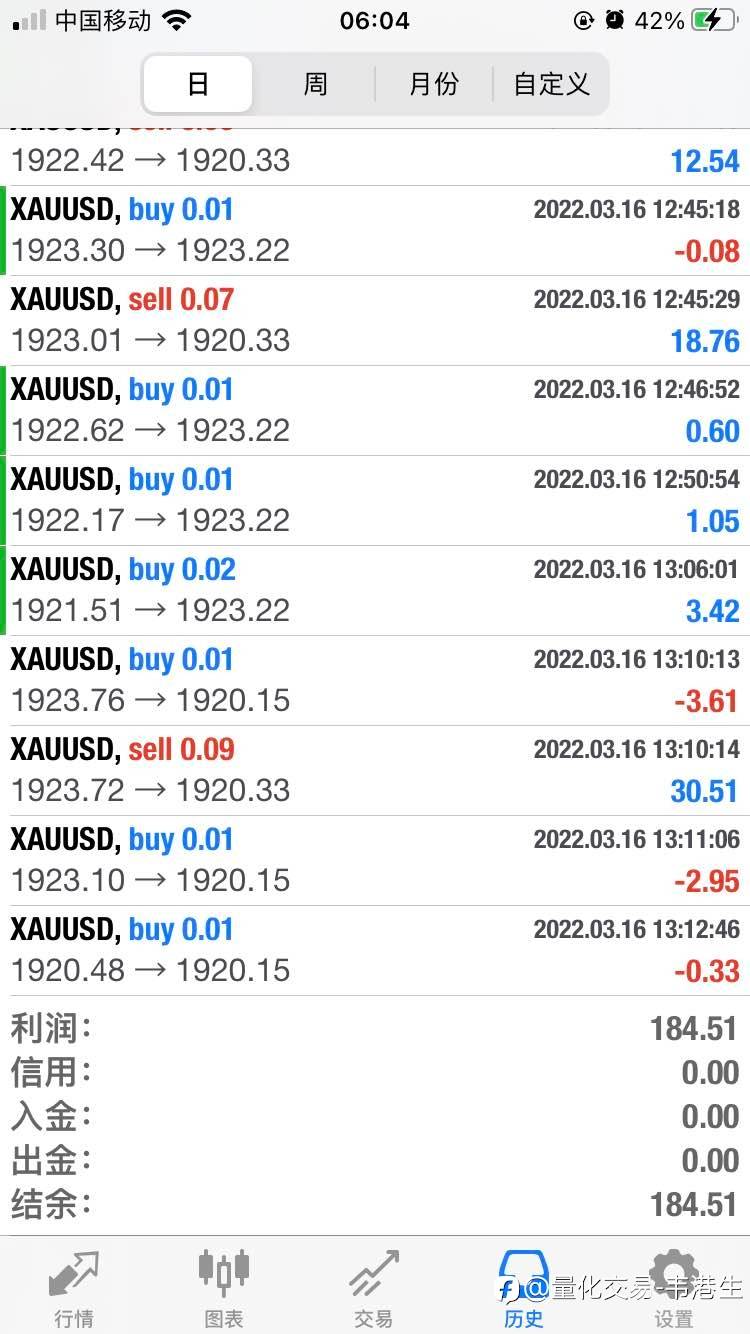Viewport: 750px width, 1334px height.
Task: Switch to the 月份 (month) period
Action: point(433,84)
